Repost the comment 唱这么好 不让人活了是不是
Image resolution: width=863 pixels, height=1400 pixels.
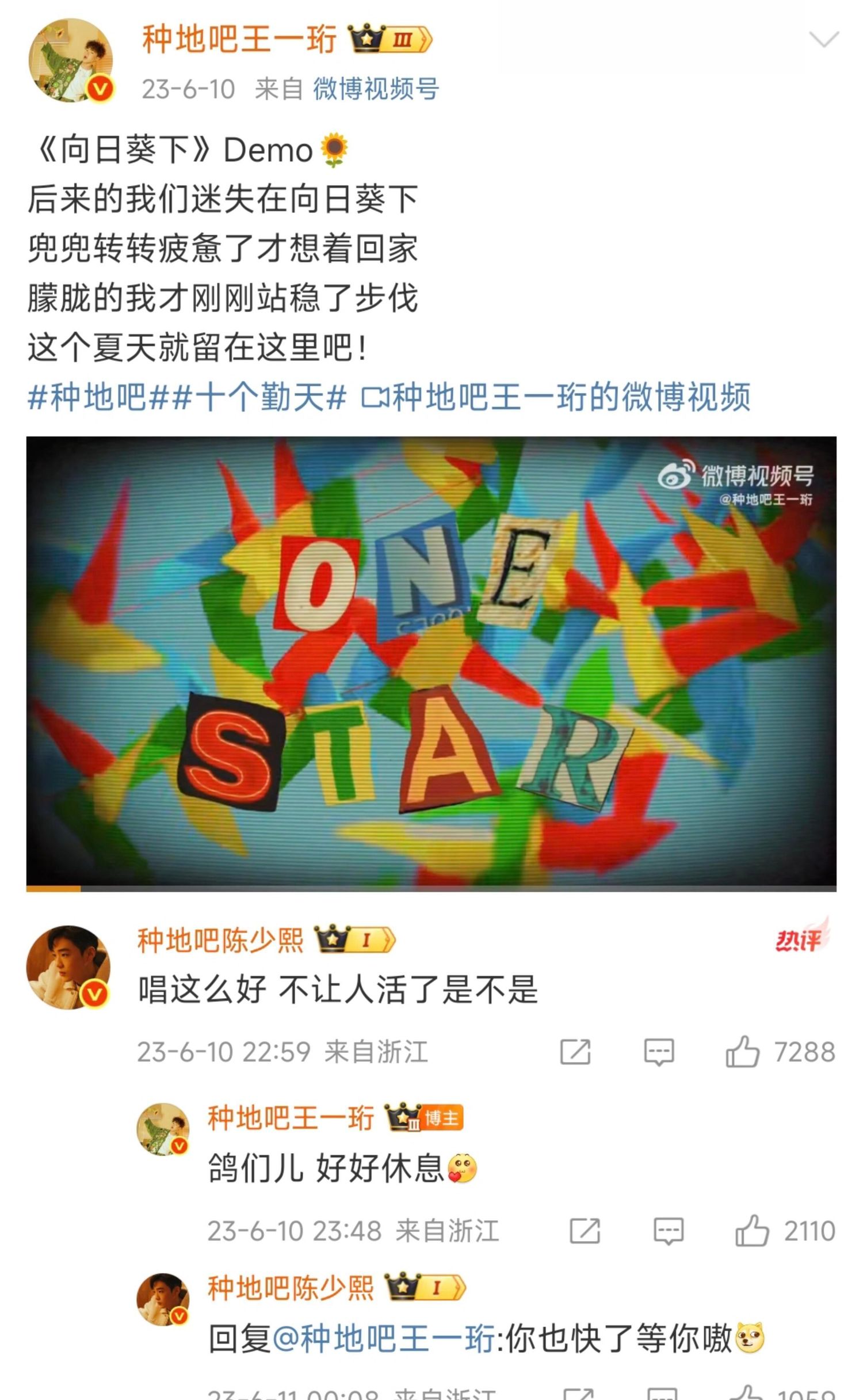(575, 1052)
